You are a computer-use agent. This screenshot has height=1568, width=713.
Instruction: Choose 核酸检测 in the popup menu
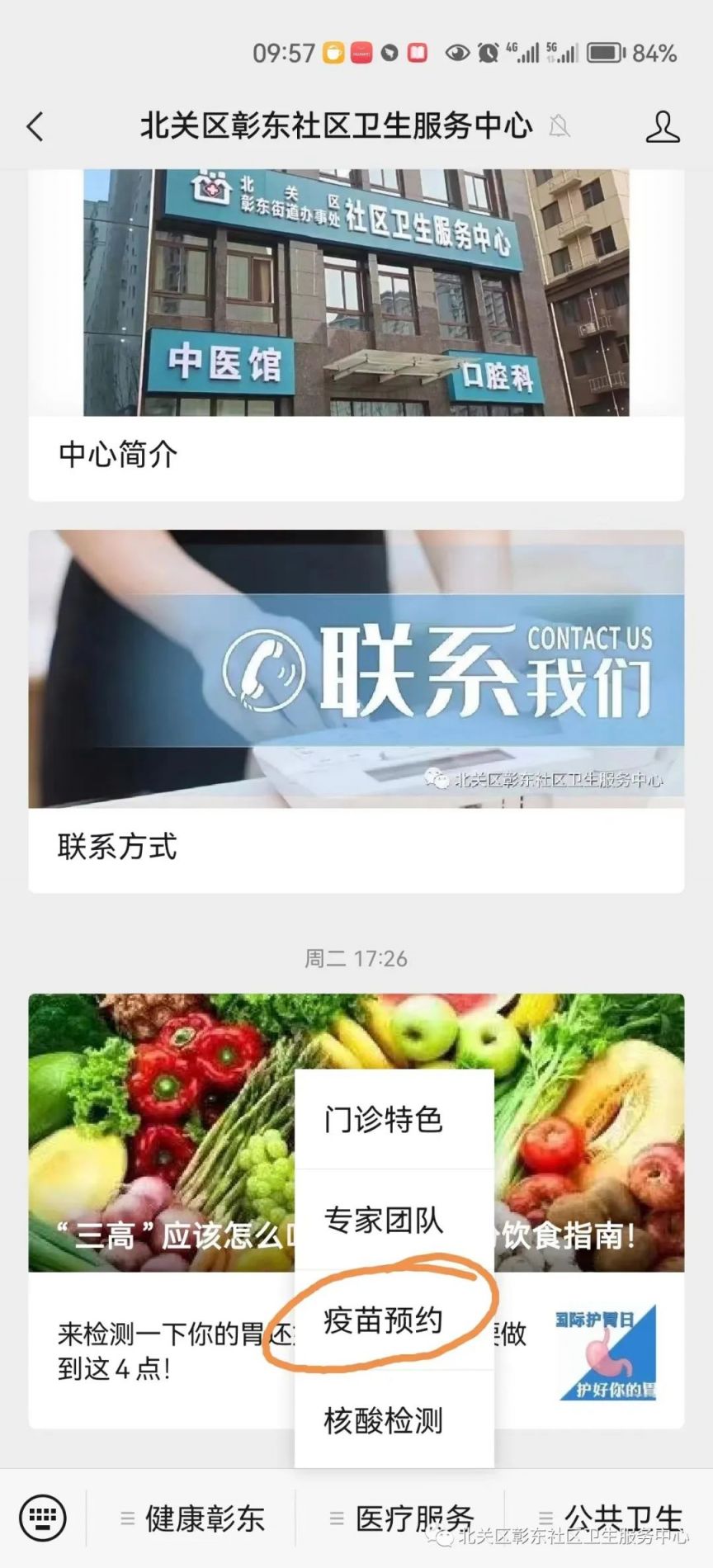click(x=384, y=1420)
